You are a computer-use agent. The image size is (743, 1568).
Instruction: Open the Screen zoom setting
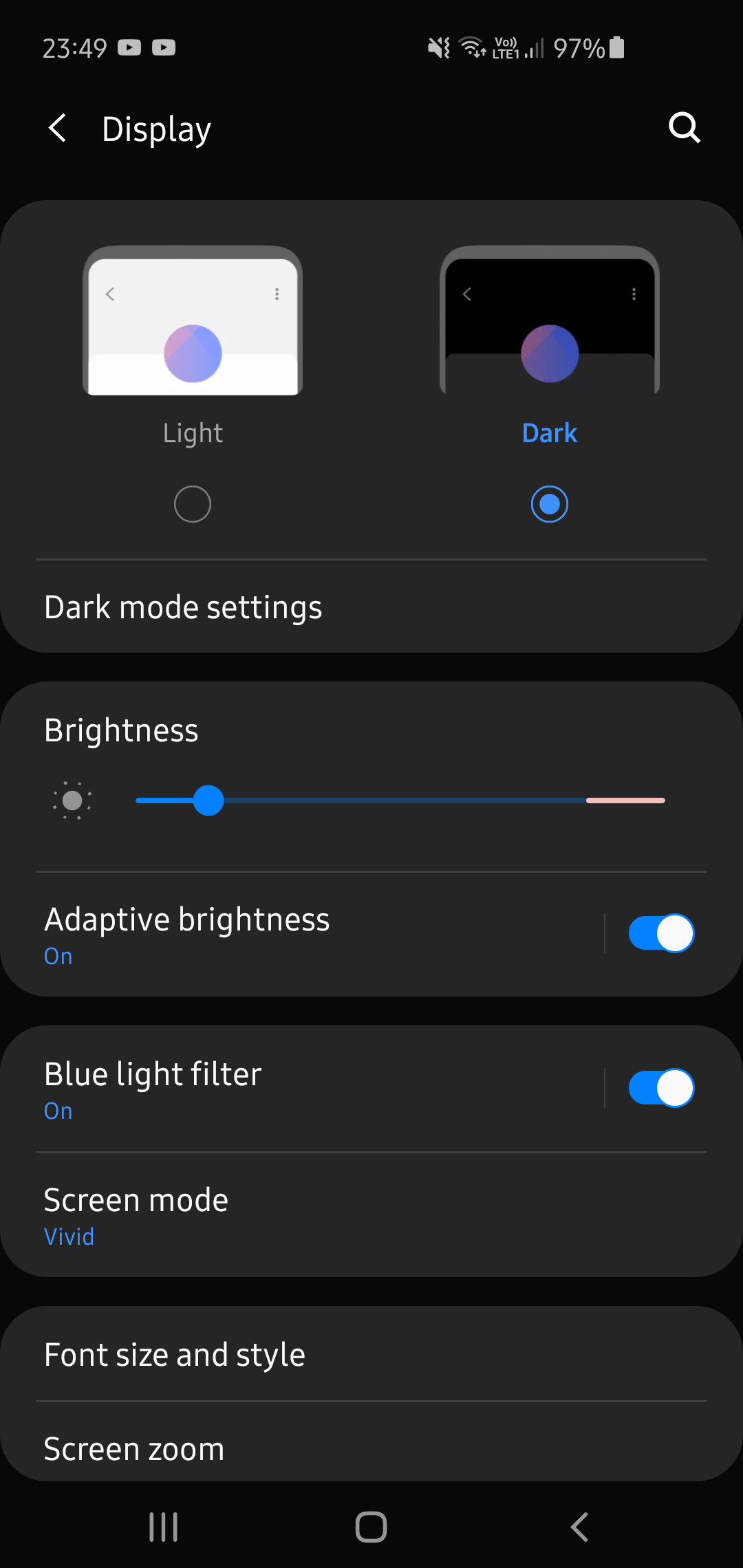(x=371, y=1448)
